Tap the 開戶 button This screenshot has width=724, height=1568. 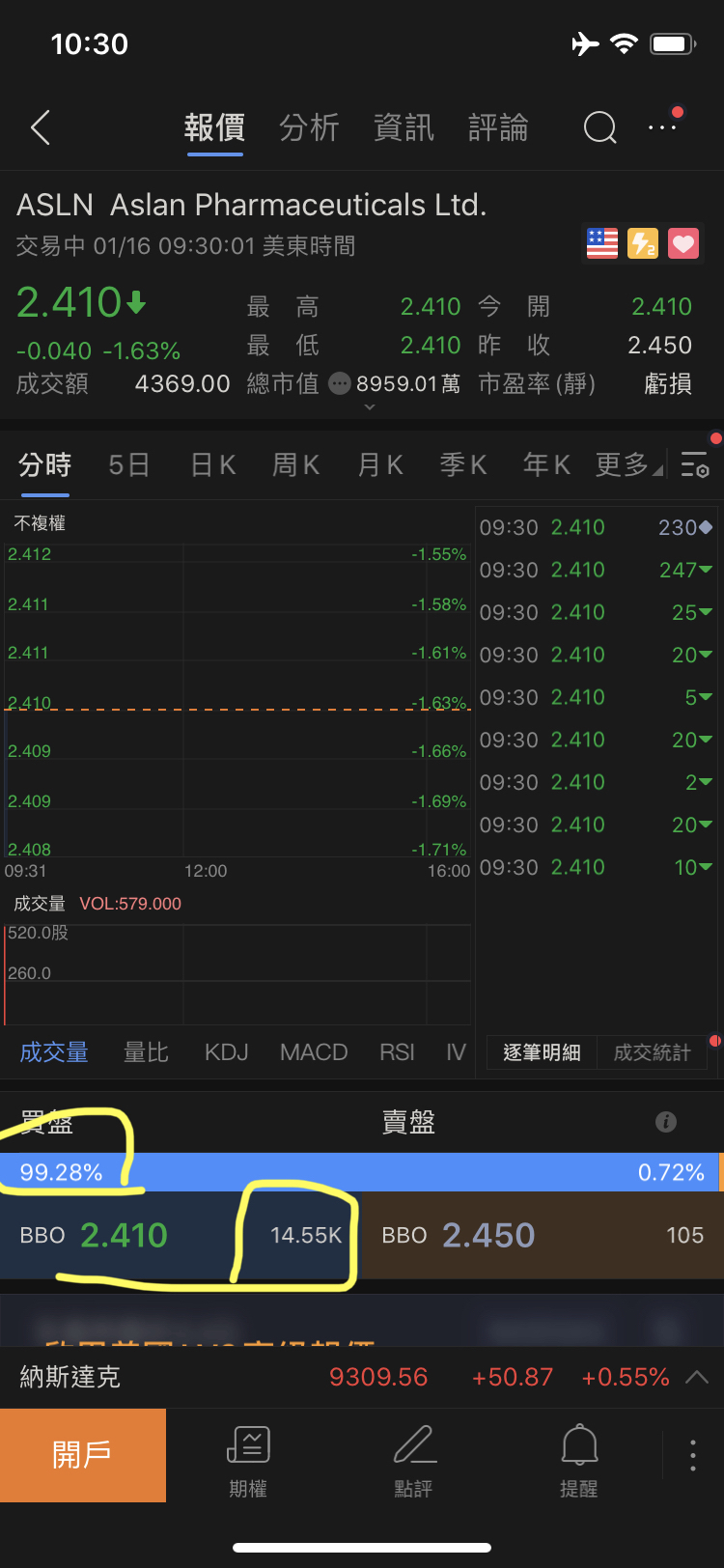point(83,1455)
